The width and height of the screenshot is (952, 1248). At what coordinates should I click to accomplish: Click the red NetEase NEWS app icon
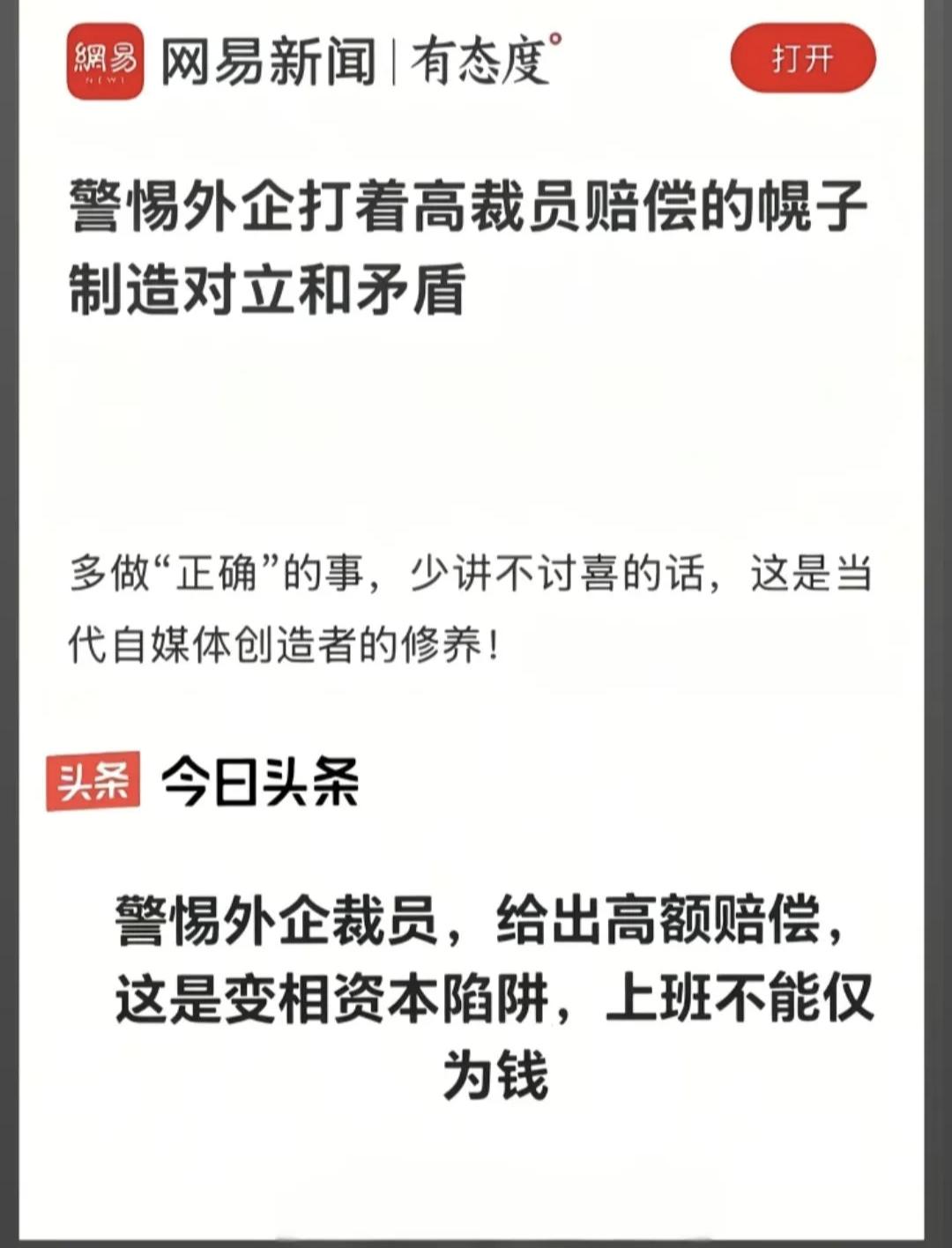pyautogui.click(x=106, y=57)
